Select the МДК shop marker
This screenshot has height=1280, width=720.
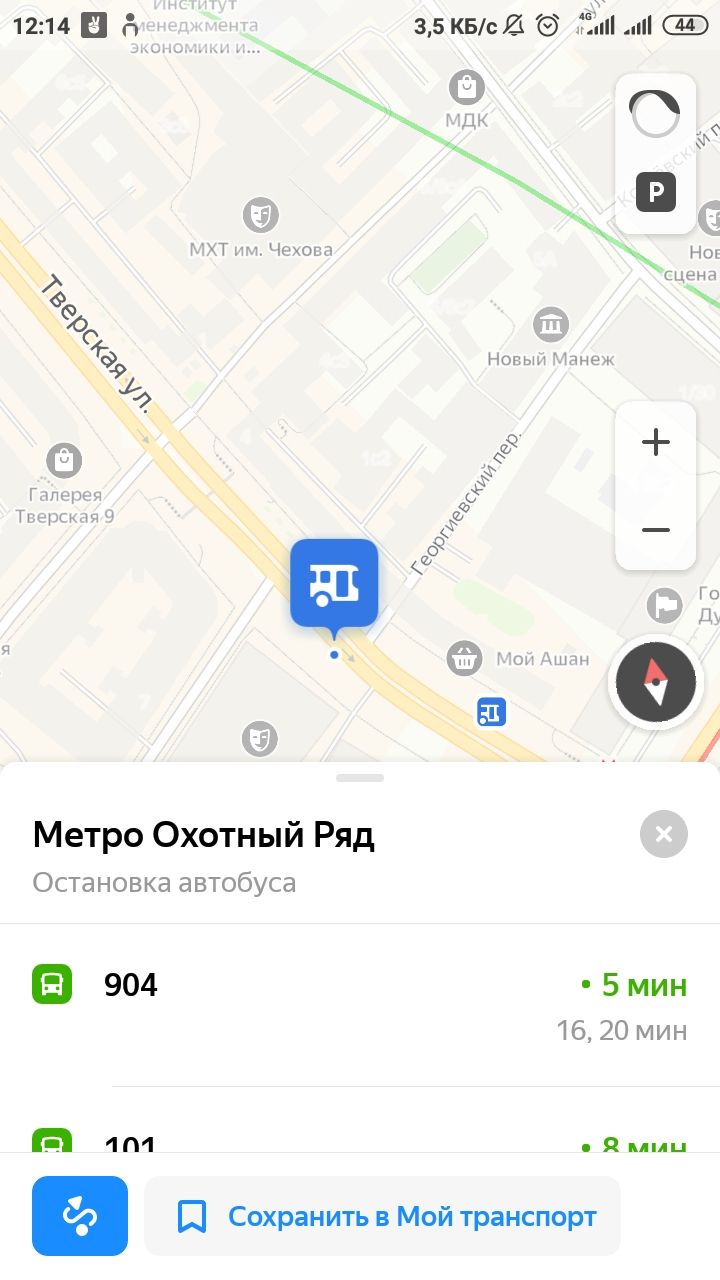[x=466, y=88]
